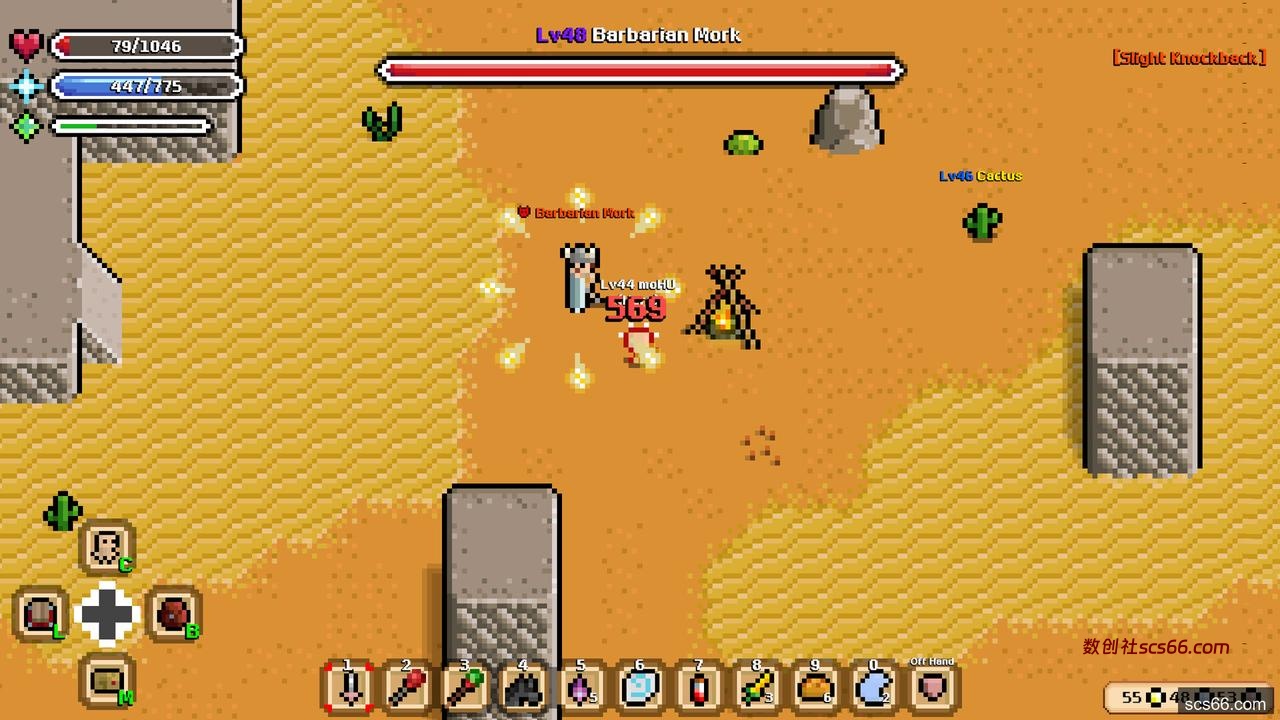Eat the bread in slot 9
1280x720 pixels.
tap(815, 688)
